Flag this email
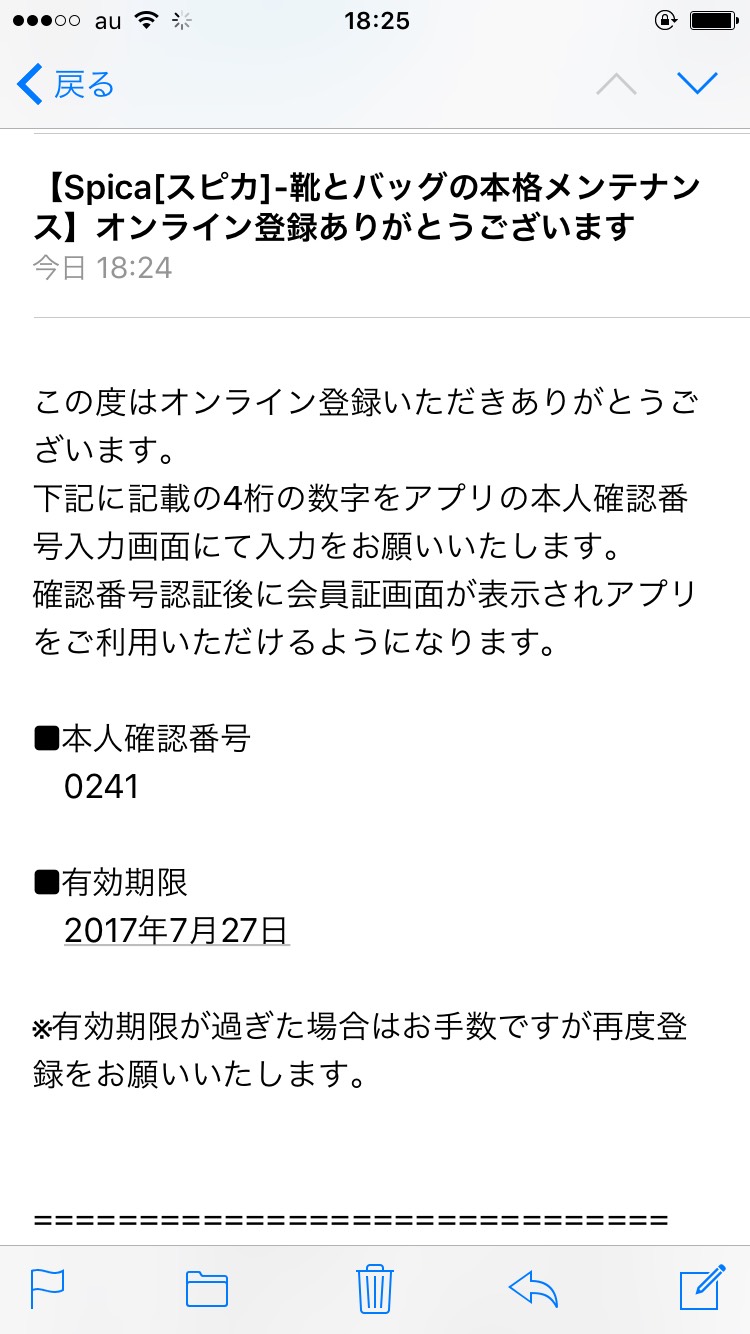The width and height of the screenshot is (750, 1334). coord(48,1288)
